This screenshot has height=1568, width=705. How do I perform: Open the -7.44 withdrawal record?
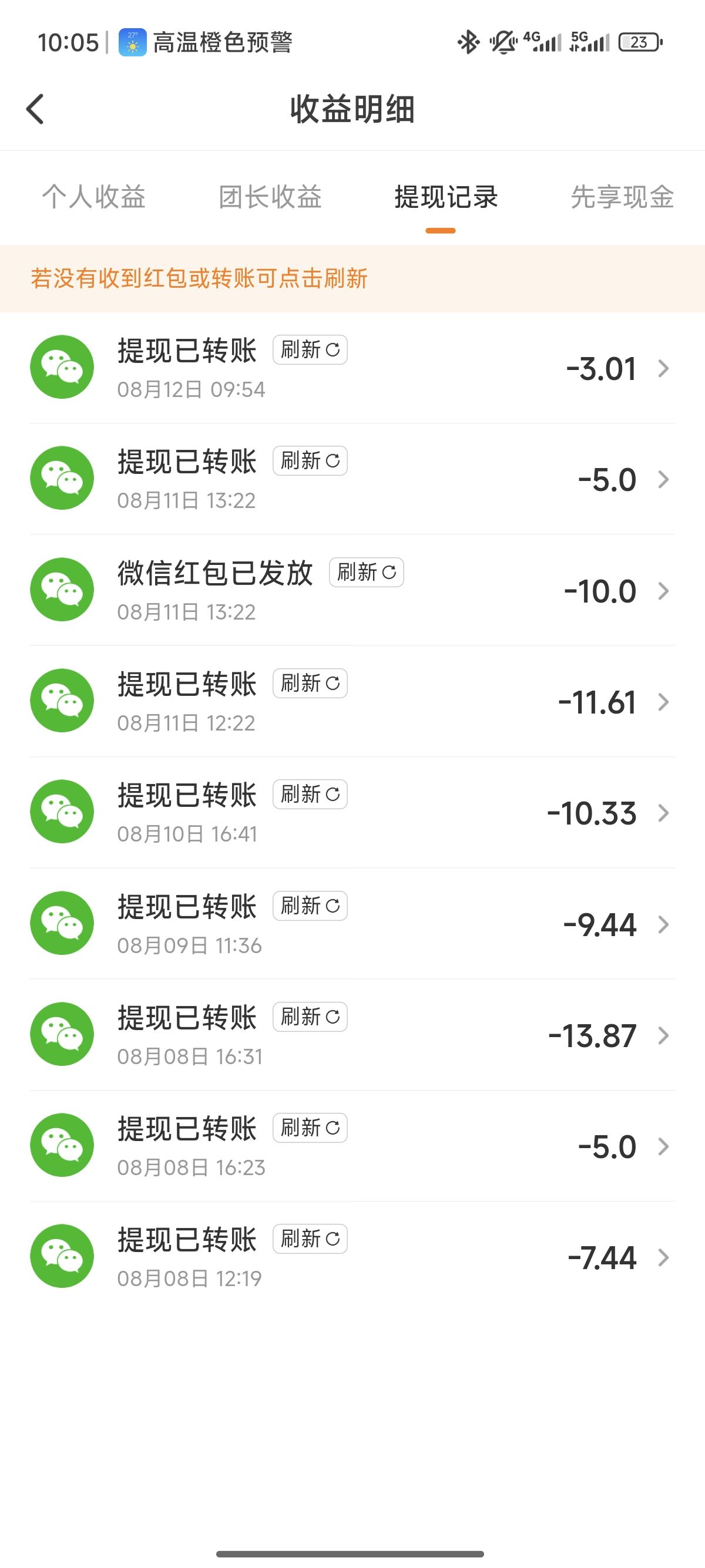352,1257
